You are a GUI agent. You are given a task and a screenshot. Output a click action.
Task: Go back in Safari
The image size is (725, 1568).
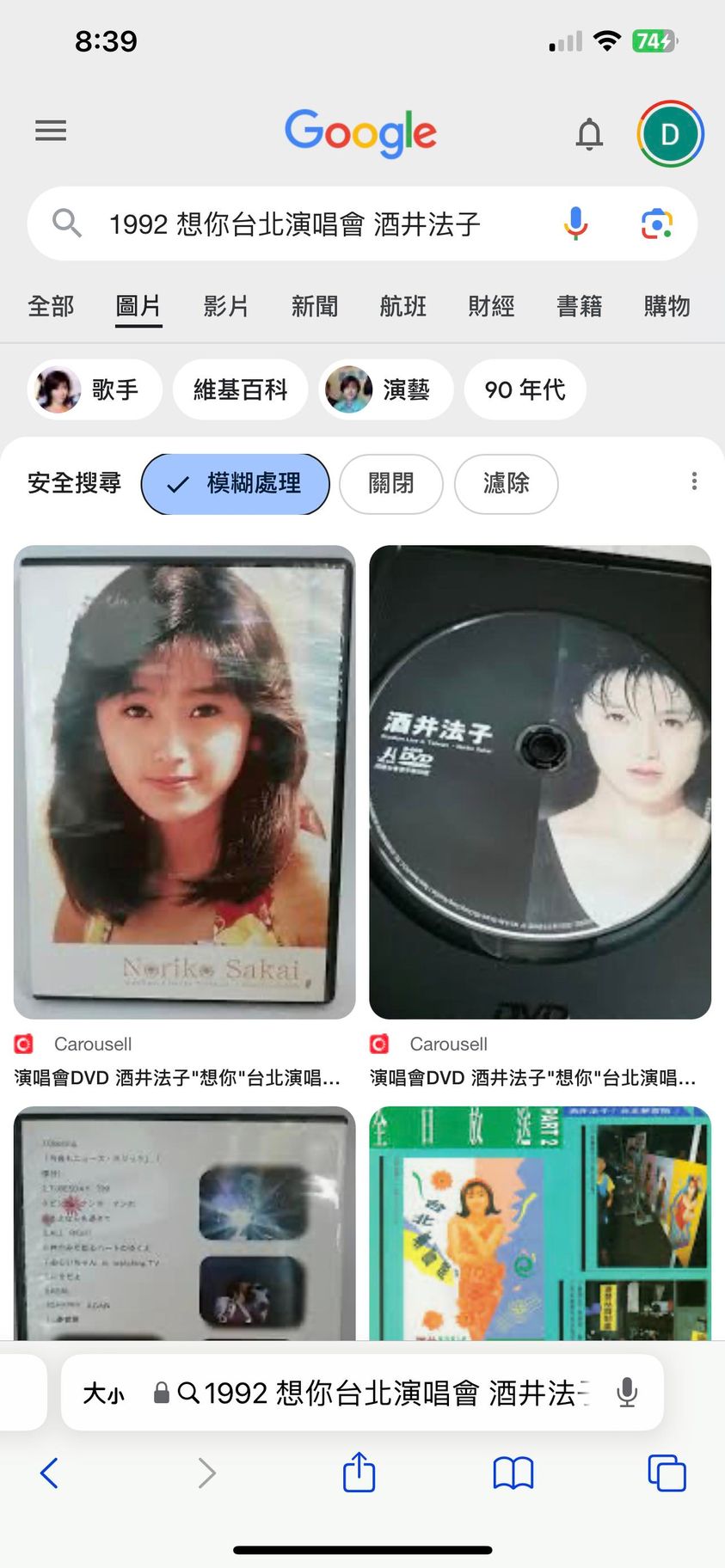pyautogui.click(x=50, y=1473)
